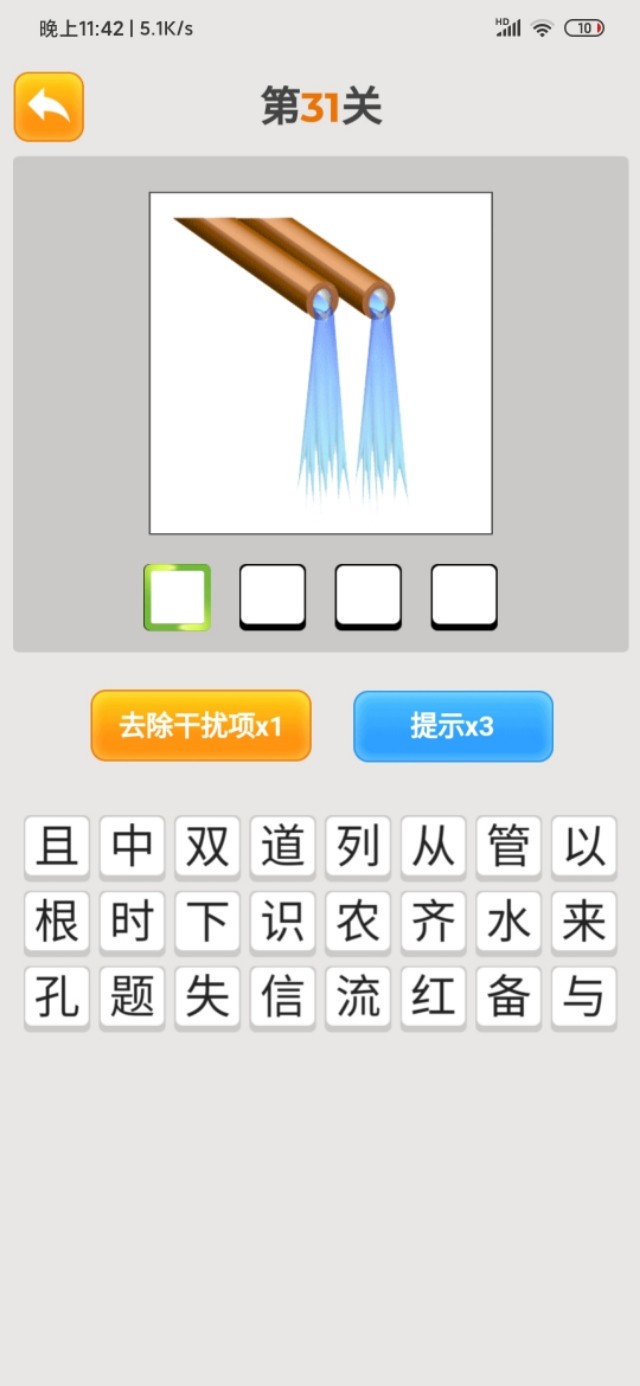Tap the character 题 tile
Viewport: 640px width, 1386px height.
click(x=132, y=997)
